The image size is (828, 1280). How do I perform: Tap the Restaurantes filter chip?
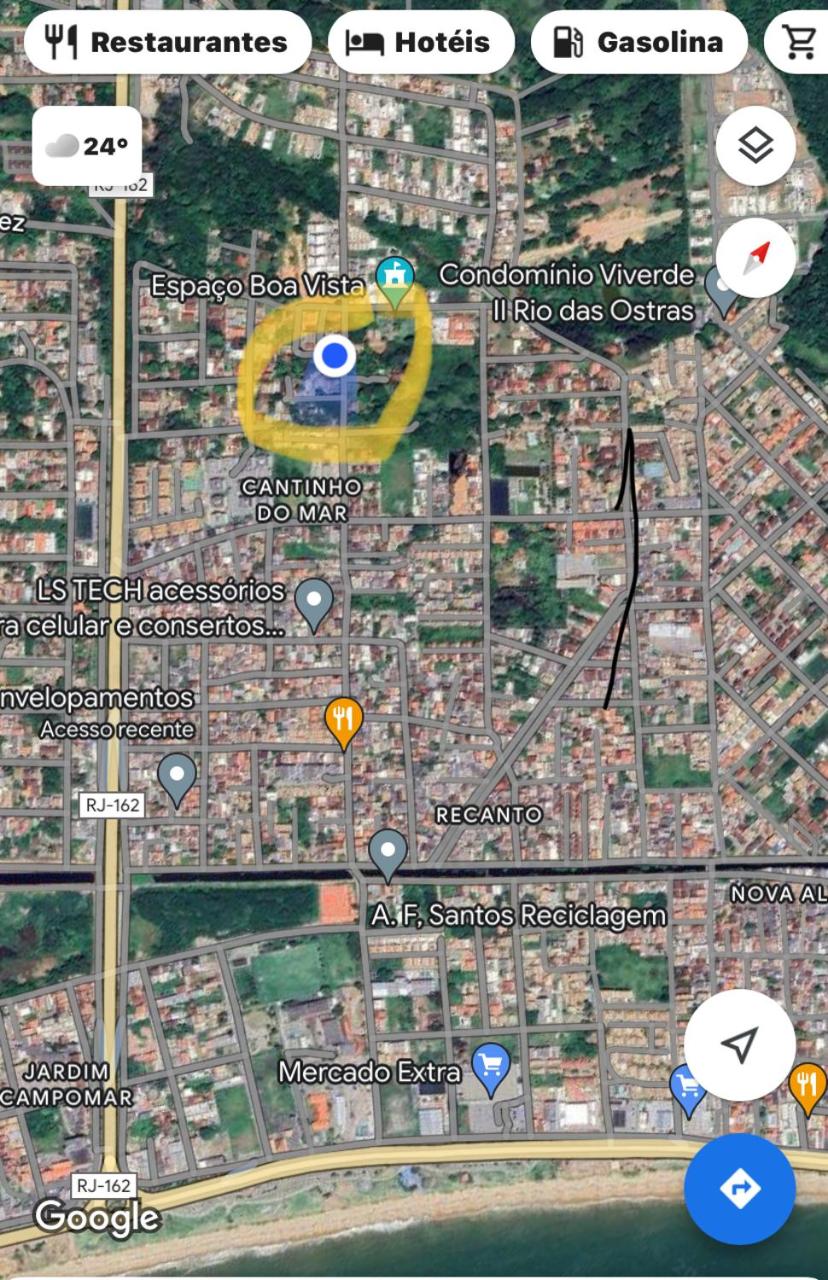pyautogui.click(x=167, y=42)
